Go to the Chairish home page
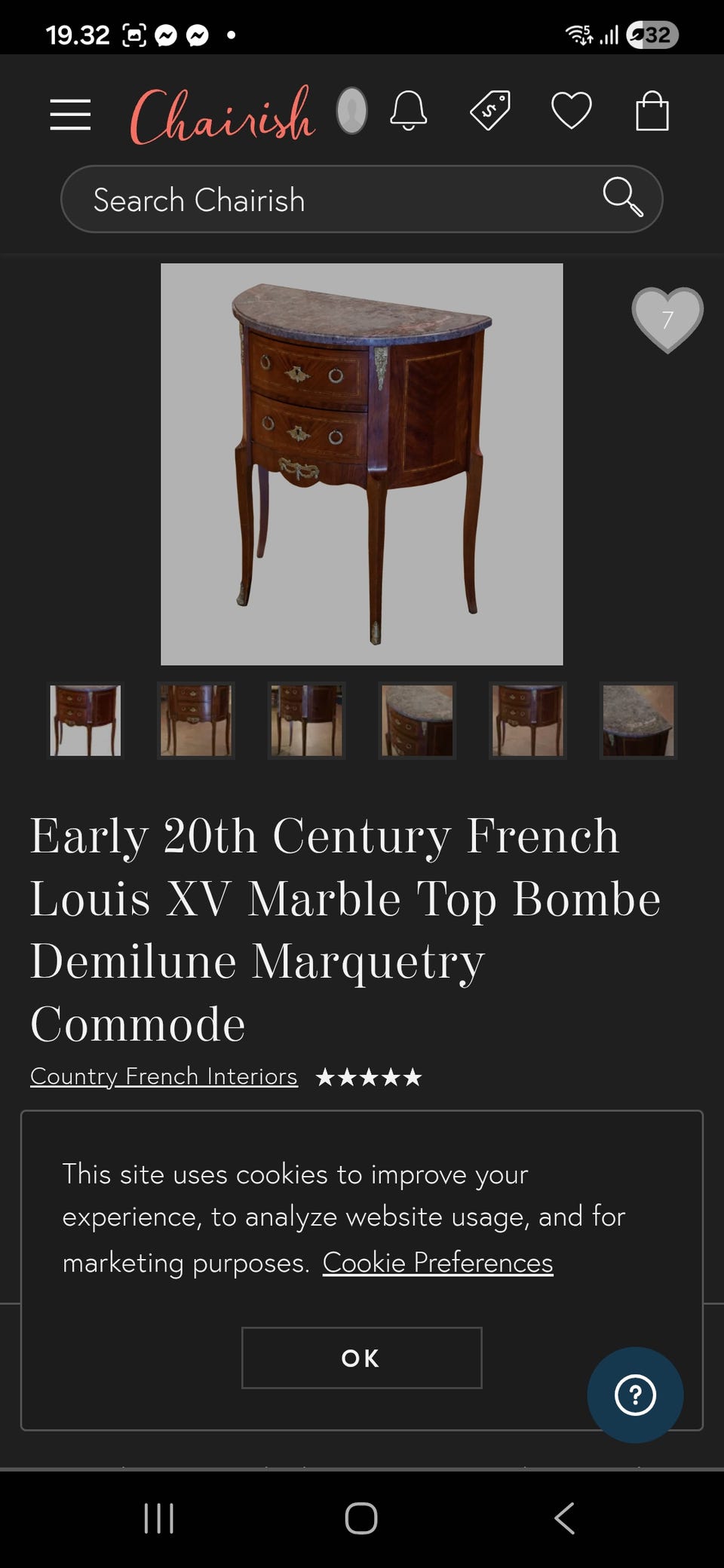The height and width of the screenshot is (1568, 724). [222, 115]
